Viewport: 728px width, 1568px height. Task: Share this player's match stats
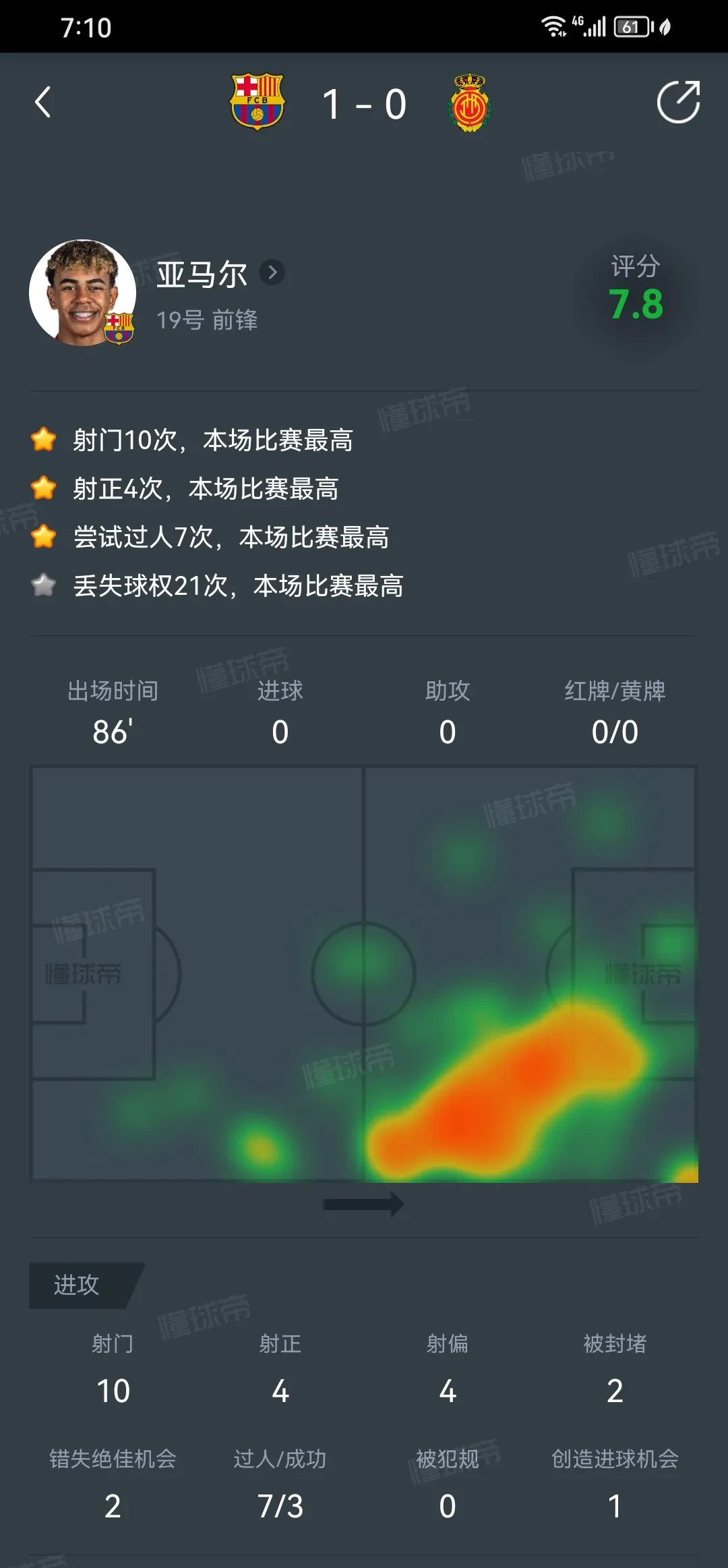point(678,103)
